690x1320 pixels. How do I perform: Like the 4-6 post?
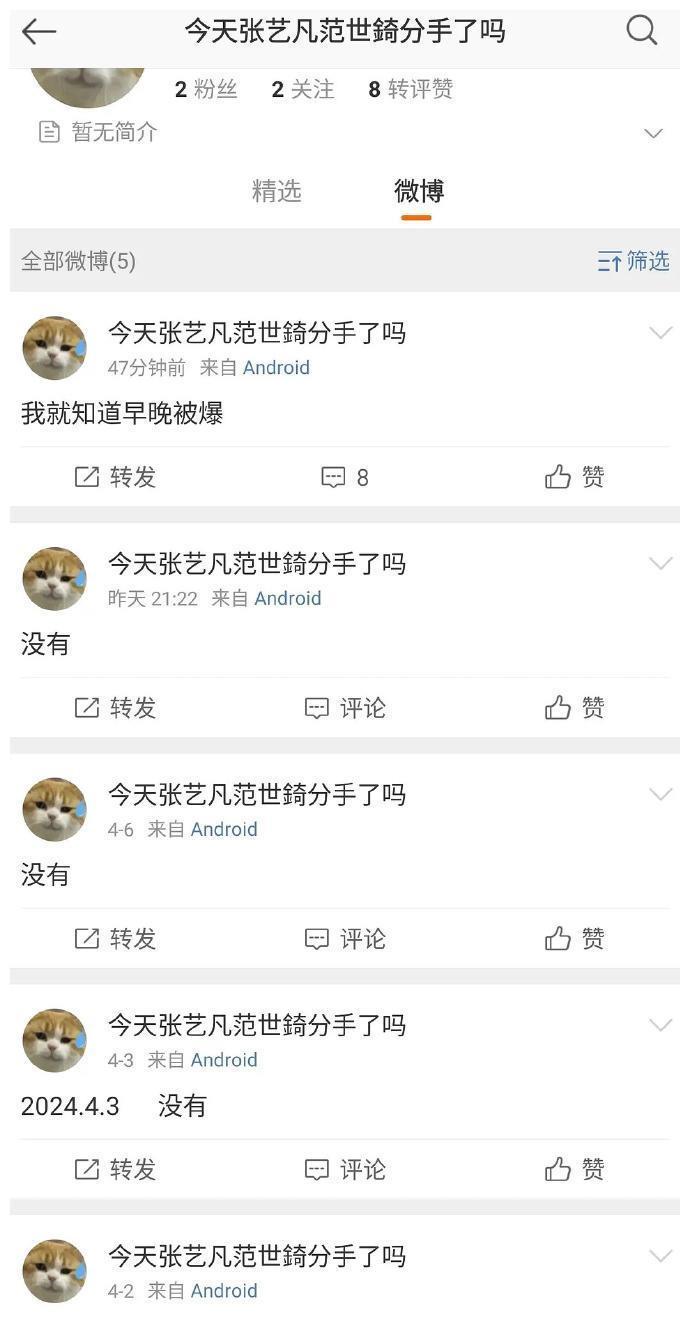(575, 939)
